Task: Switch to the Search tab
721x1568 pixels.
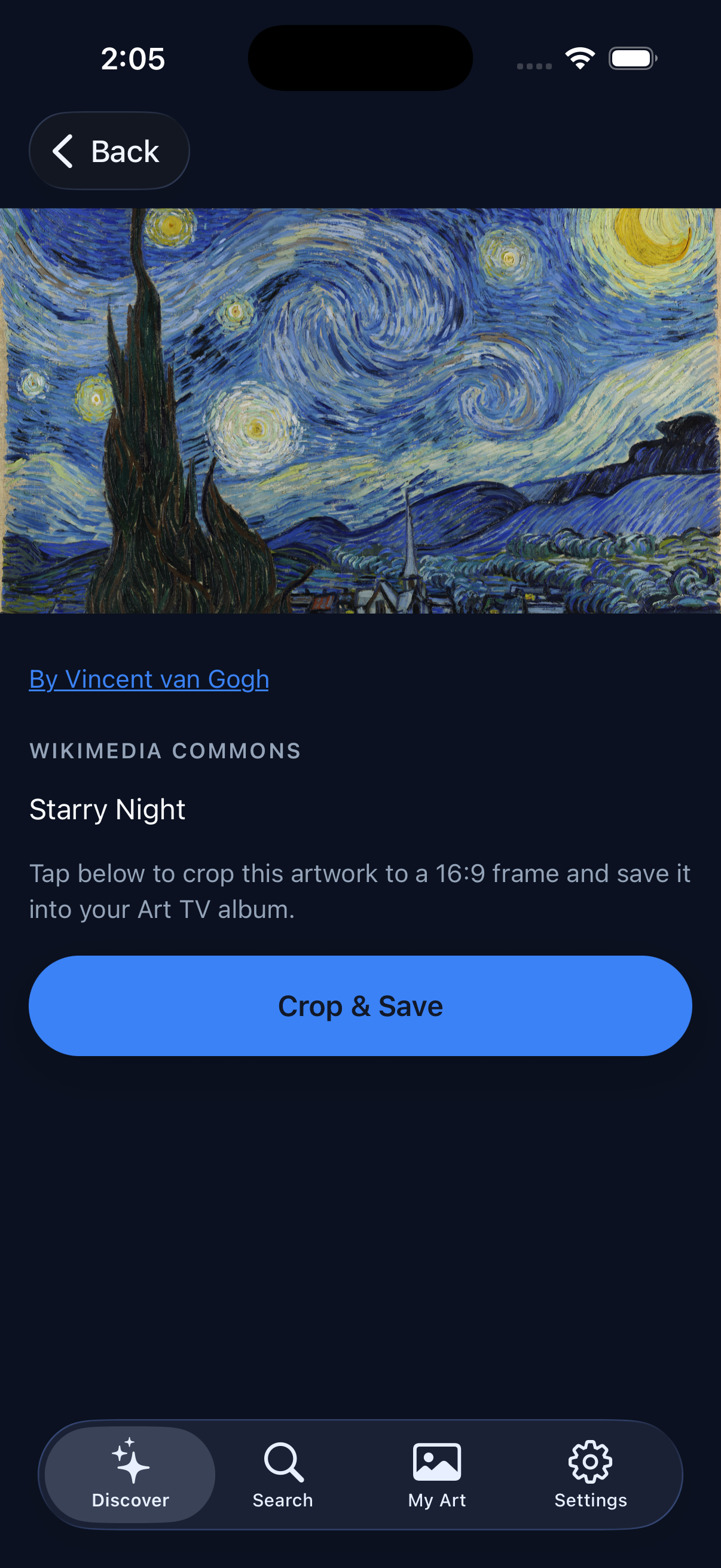Action: (283, 1474)
